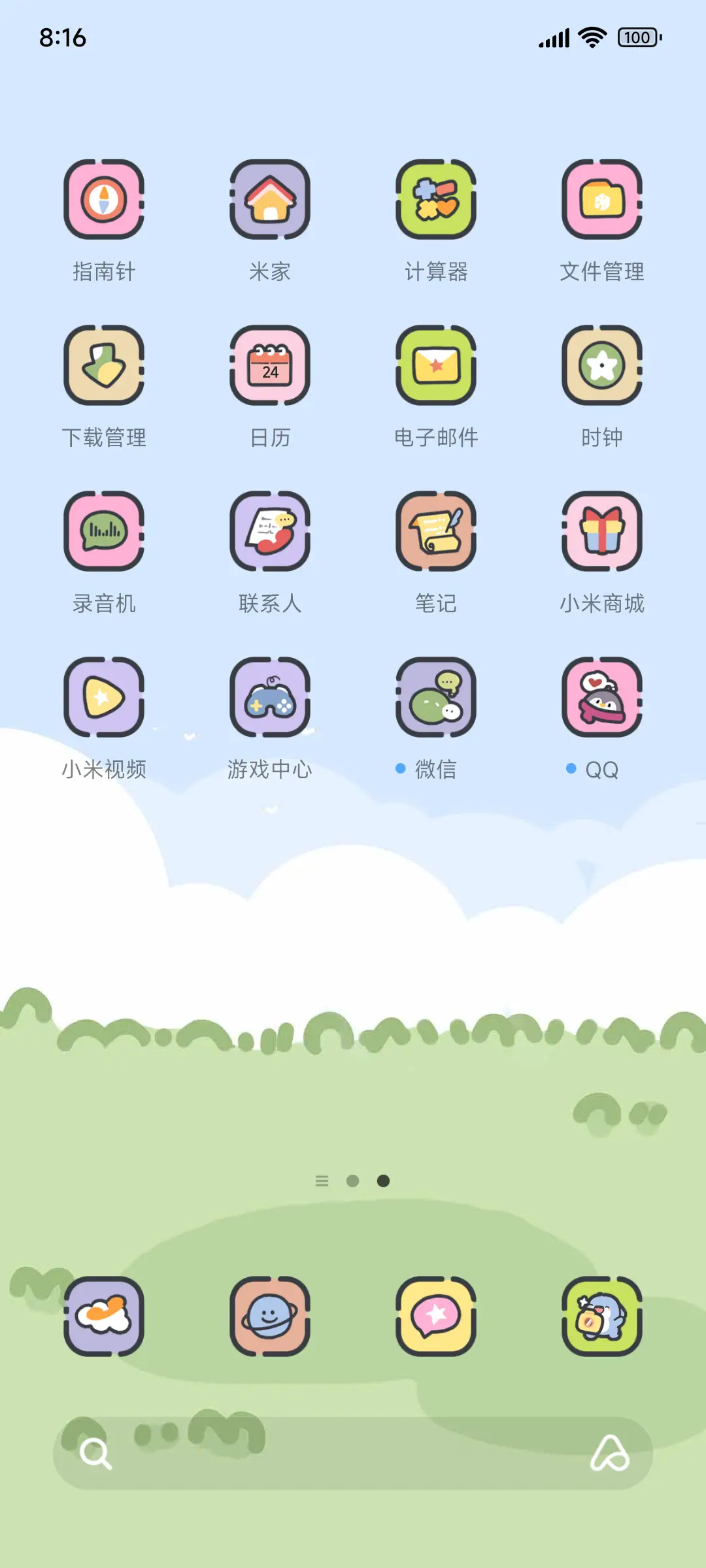This screenshot has height=1568, width=706.
Task: Open 联系人 contacts
Action: coord(270,532)
